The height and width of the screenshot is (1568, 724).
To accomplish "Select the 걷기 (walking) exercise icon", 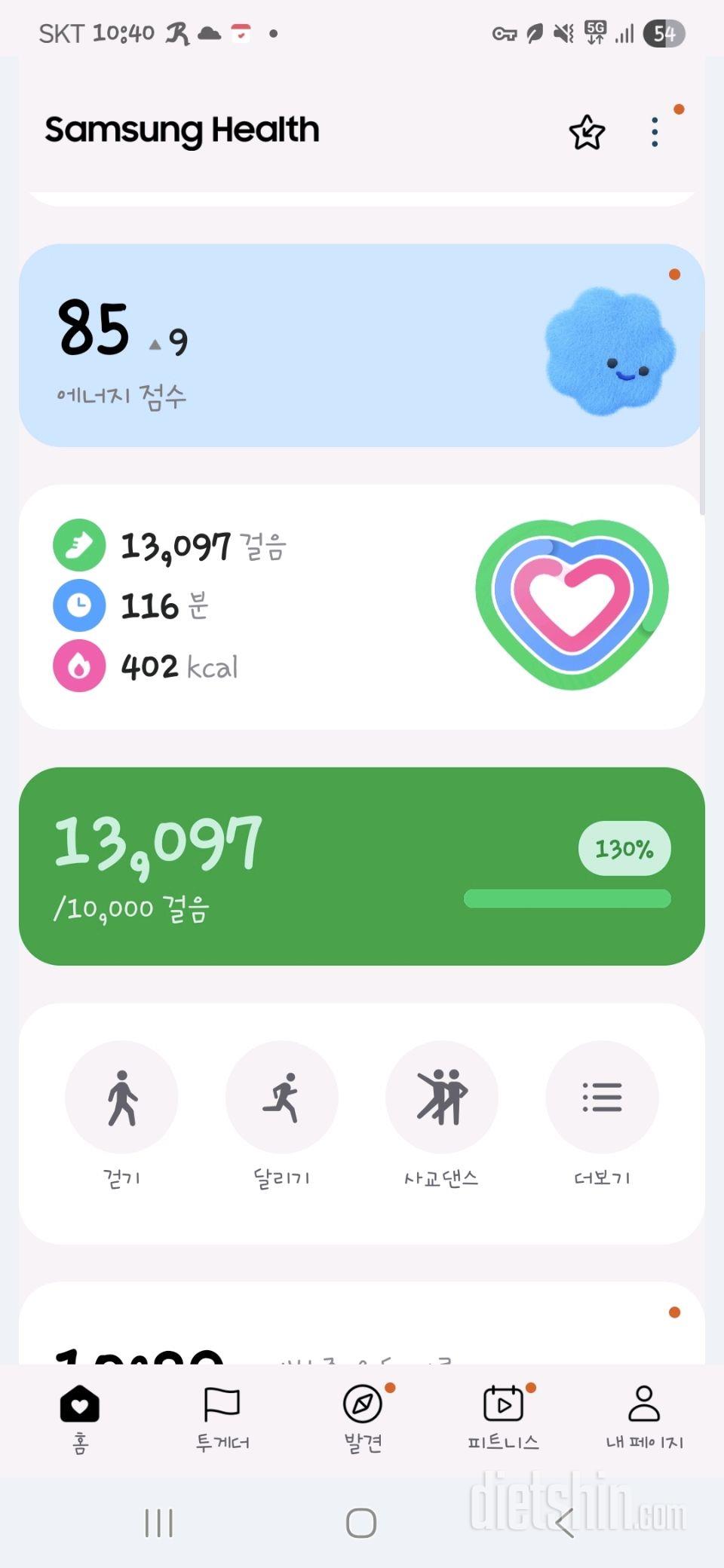I will (x=122, y=1098).
